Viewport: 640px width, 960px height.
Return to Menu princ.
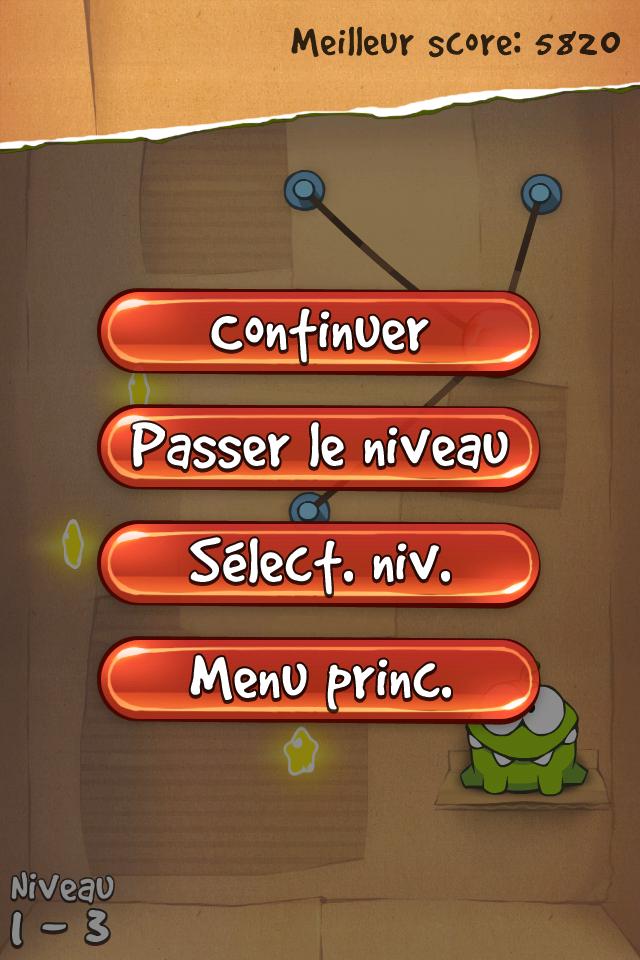click(x=319, y=680)
